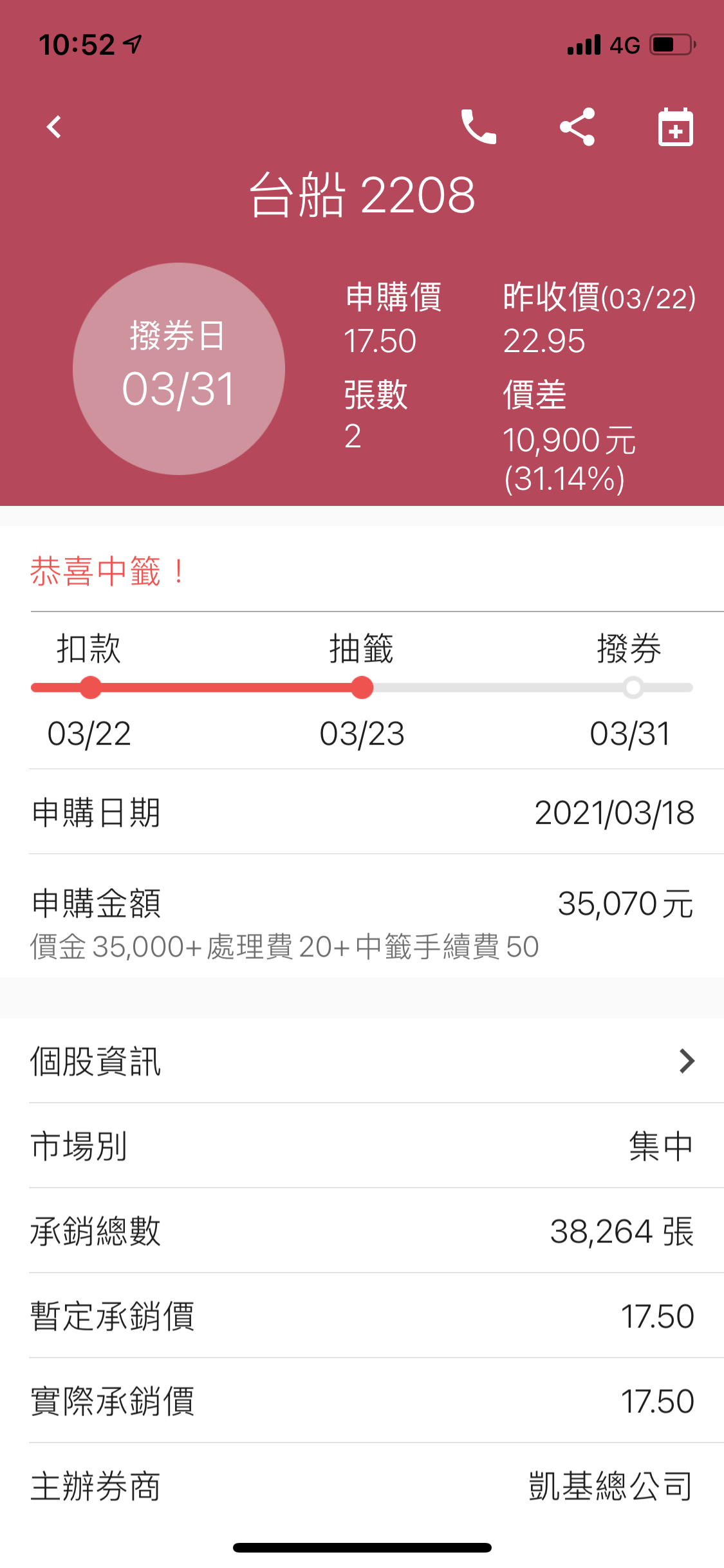Tap the battery indicator
724x1568 pixels.
coord(669,44)
